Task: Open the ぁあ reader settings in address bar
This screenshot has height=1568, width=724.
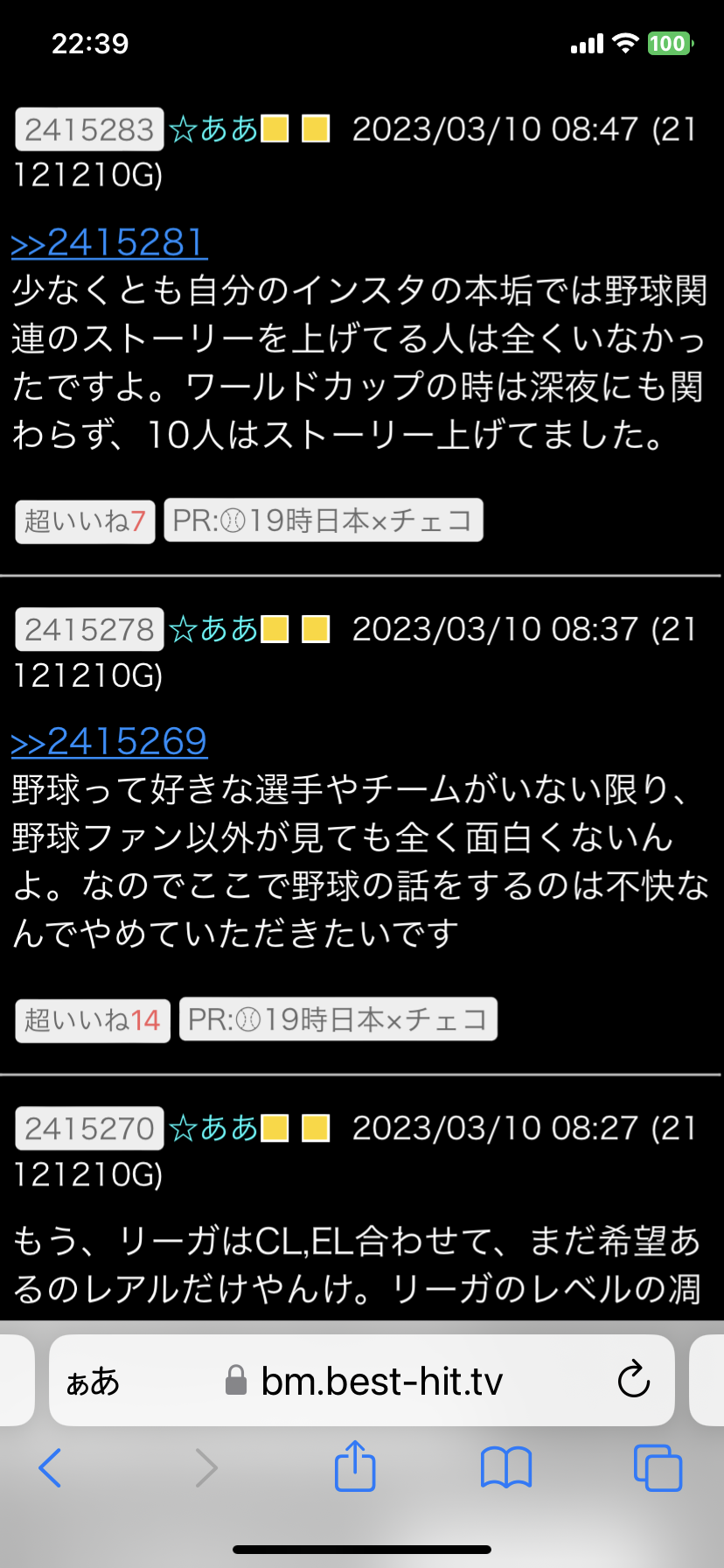Action: pos(93,1382)
